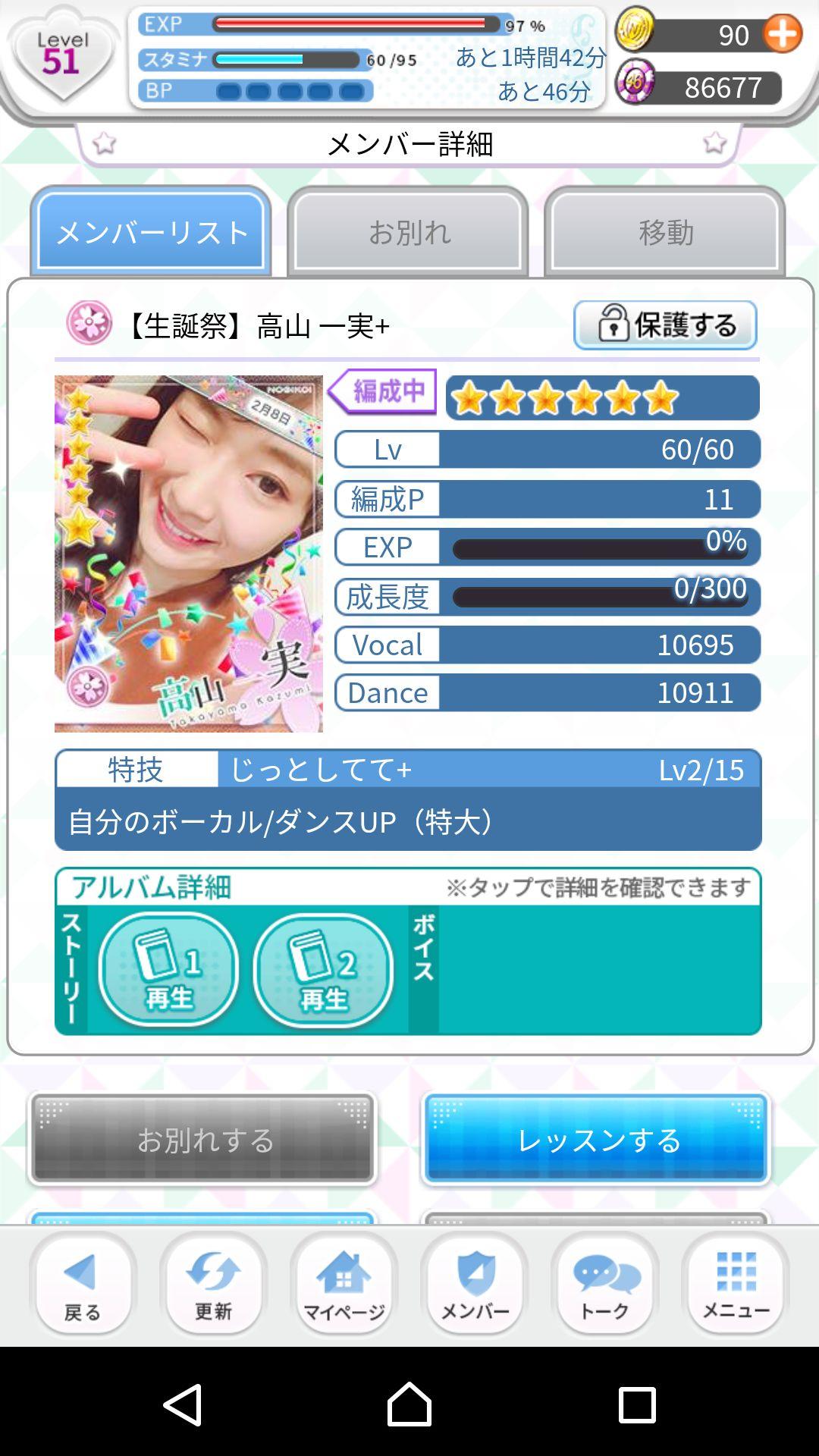Image resolution: width=819 pixels, height=1456 pixels.
Task: Go back with the 戻る button
Action: 83,1283
